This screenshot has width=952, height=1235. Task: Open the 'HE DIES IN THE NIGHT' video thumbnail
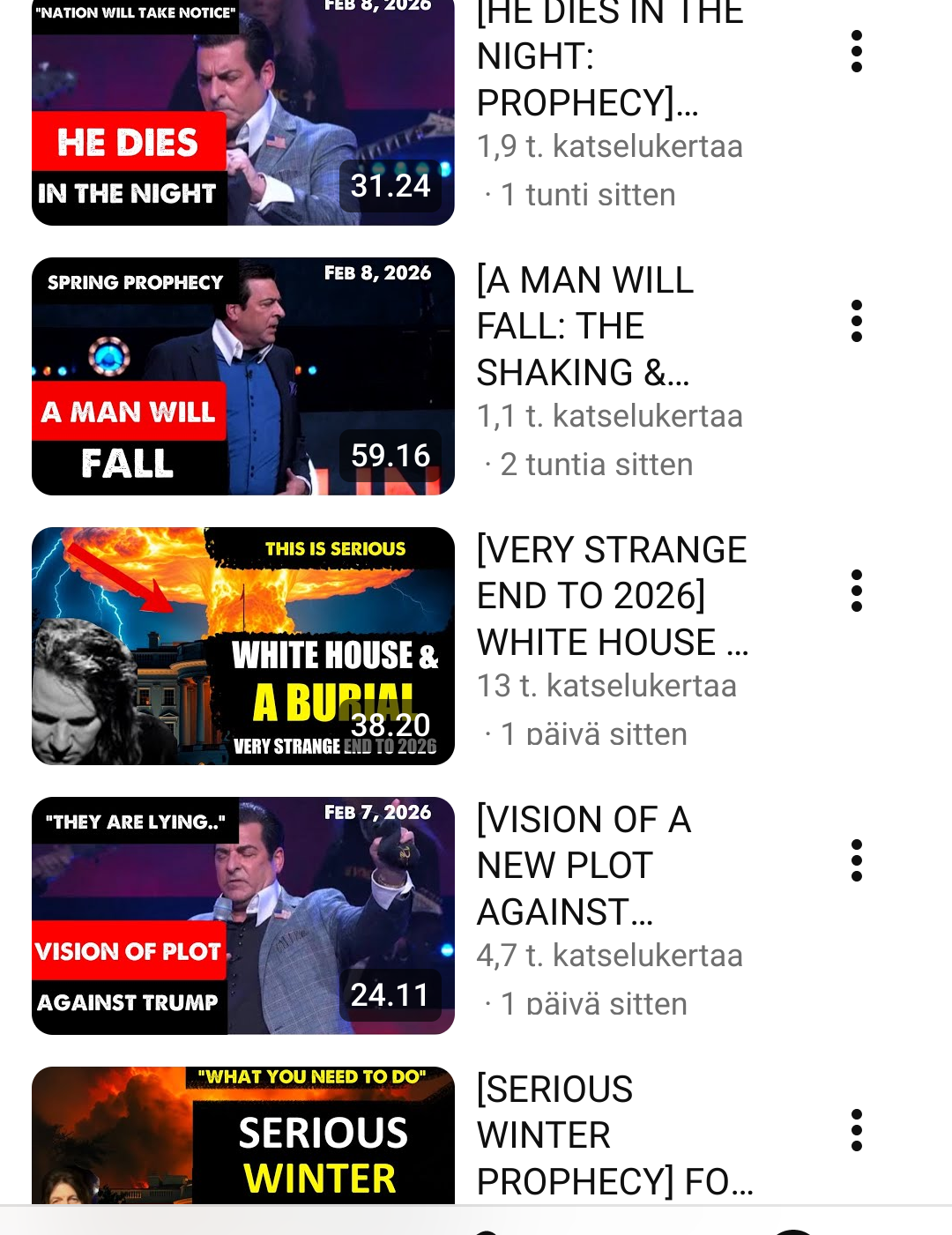tap(242, 112)
